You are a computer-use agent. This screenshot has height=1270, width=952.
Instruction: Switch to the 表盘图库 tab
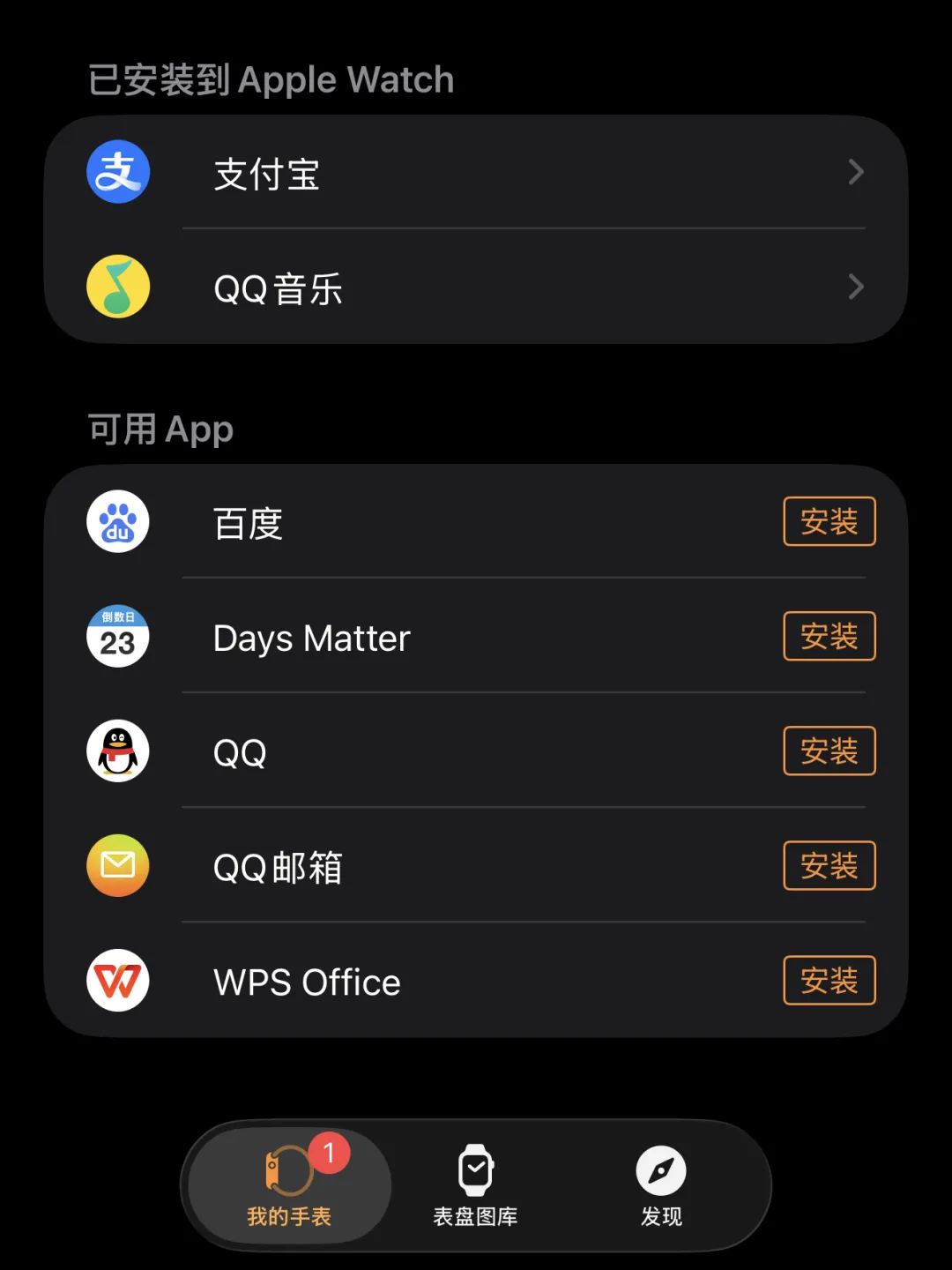click(476, 1186)
